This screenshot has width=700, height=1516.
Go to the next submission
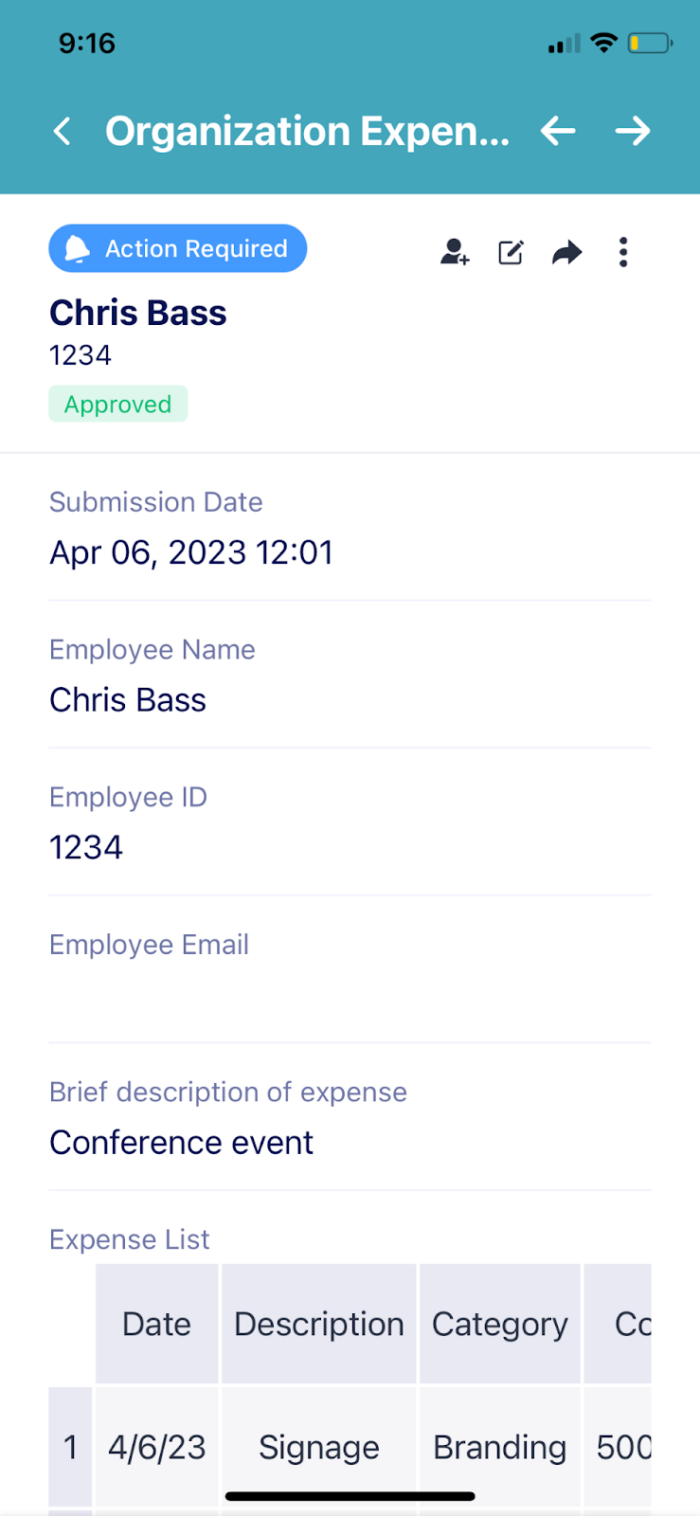pyautogui.click(x=632, y=131)
